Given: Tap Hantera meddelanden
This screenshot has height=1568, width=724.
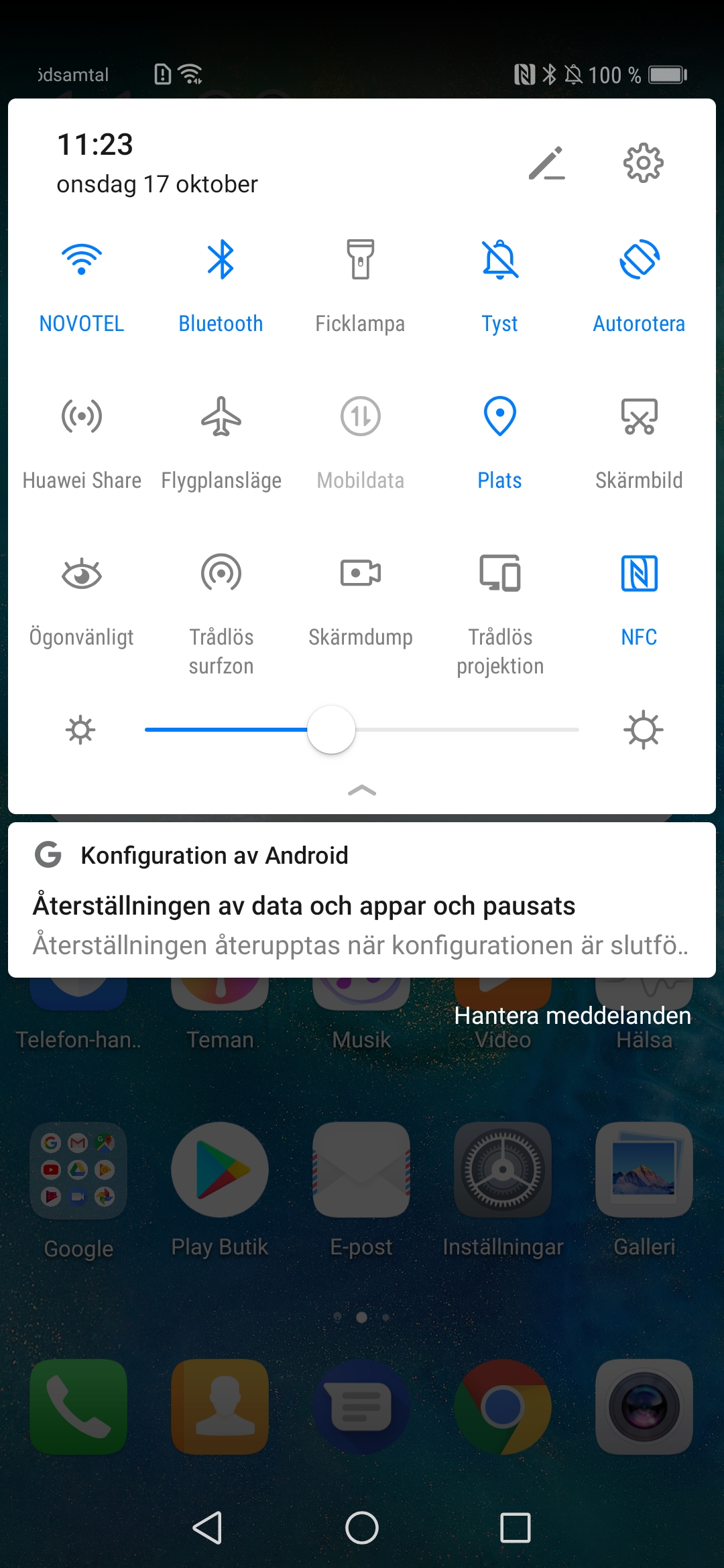Looking at the screenshot, I should click(572, 1016).
